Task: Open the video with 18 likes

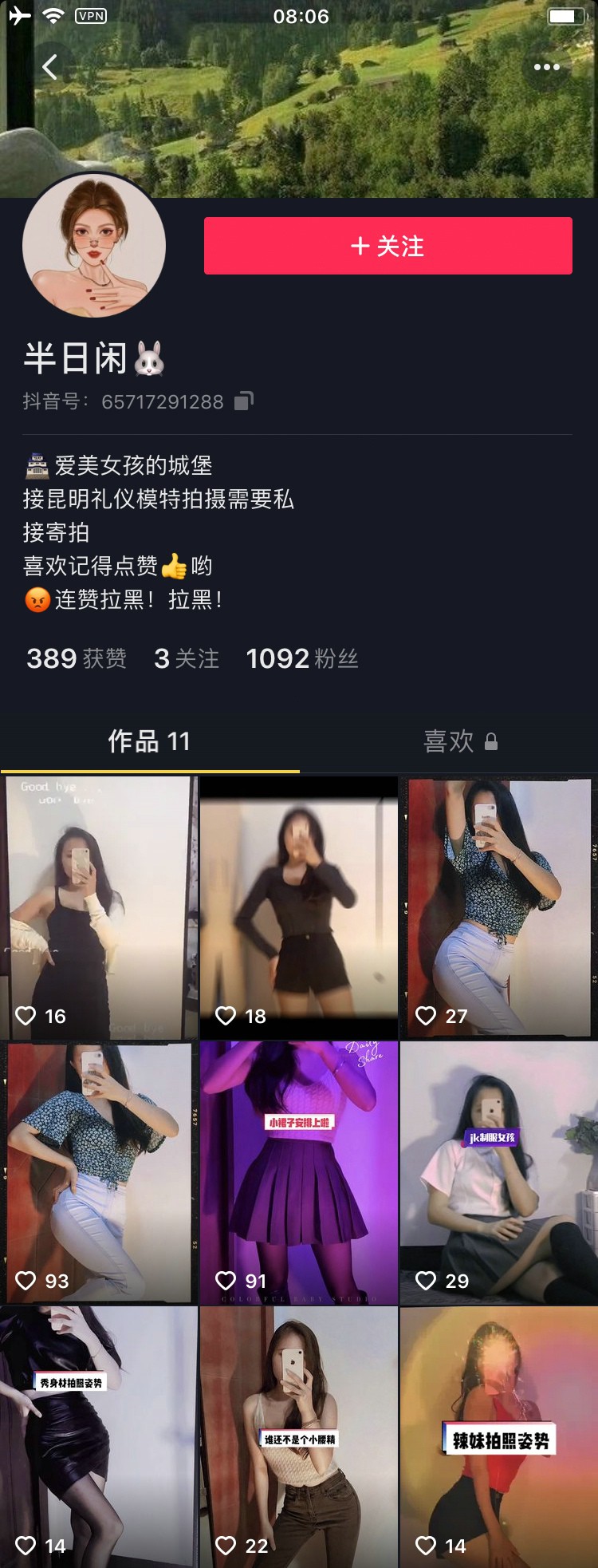Action: point(299,907)
